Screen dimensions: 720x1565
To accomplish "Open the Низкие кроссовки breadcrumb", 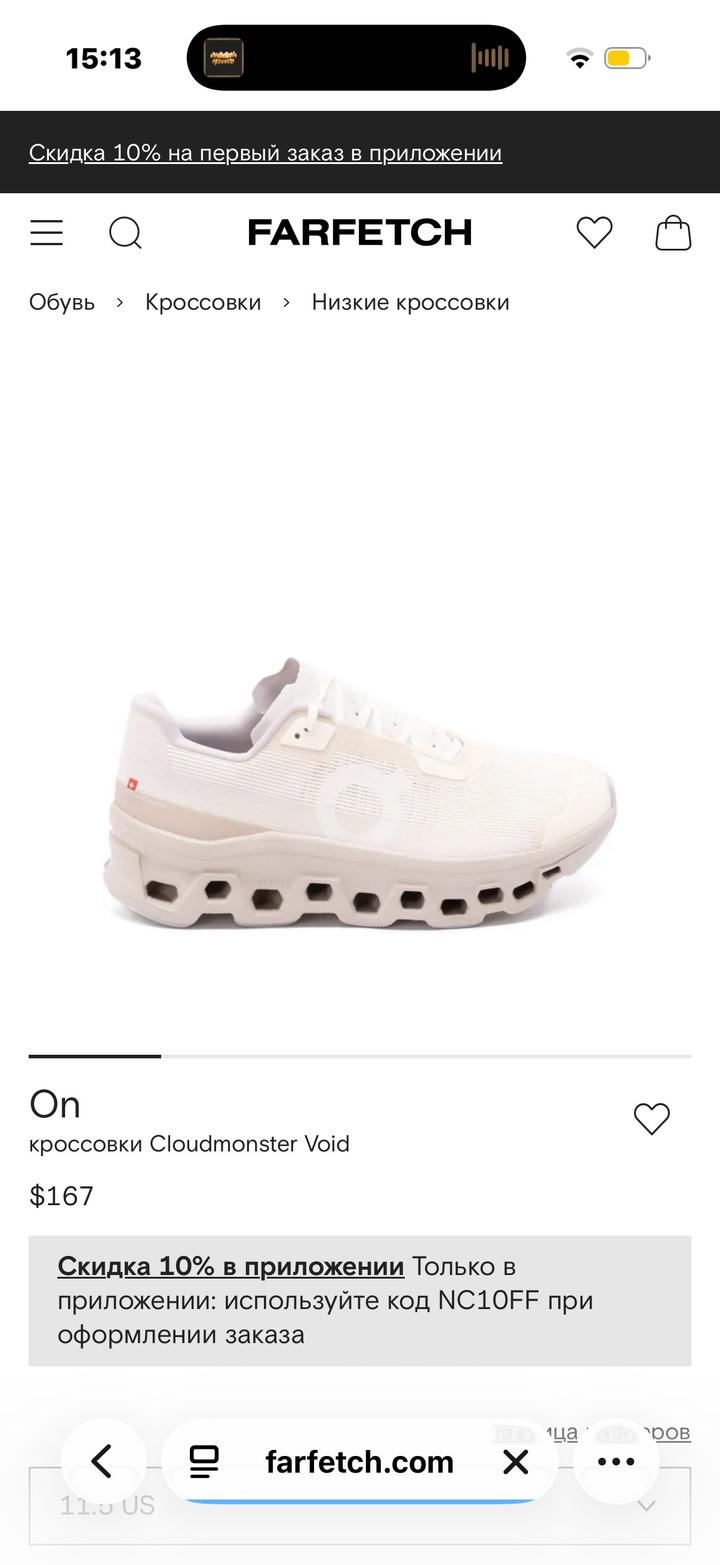I will 410,302.
